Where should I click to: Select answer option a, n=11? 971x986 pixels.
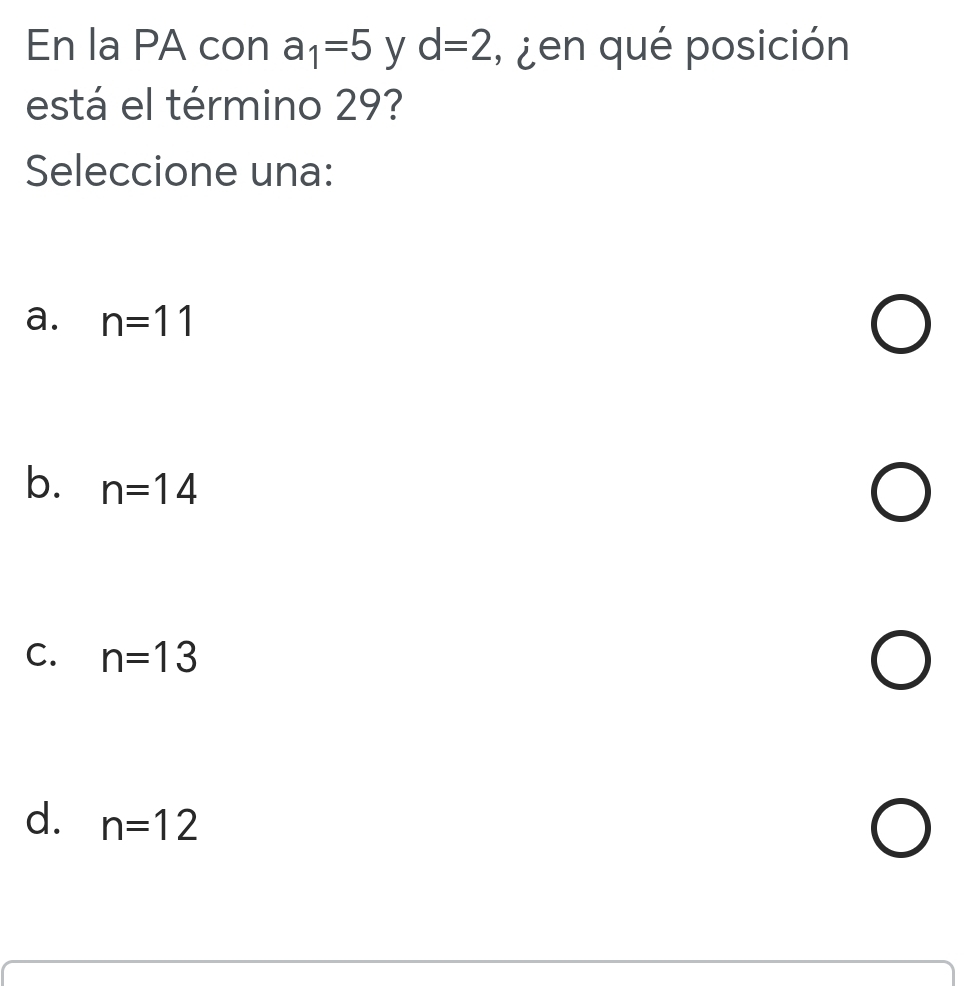point(900,326)
